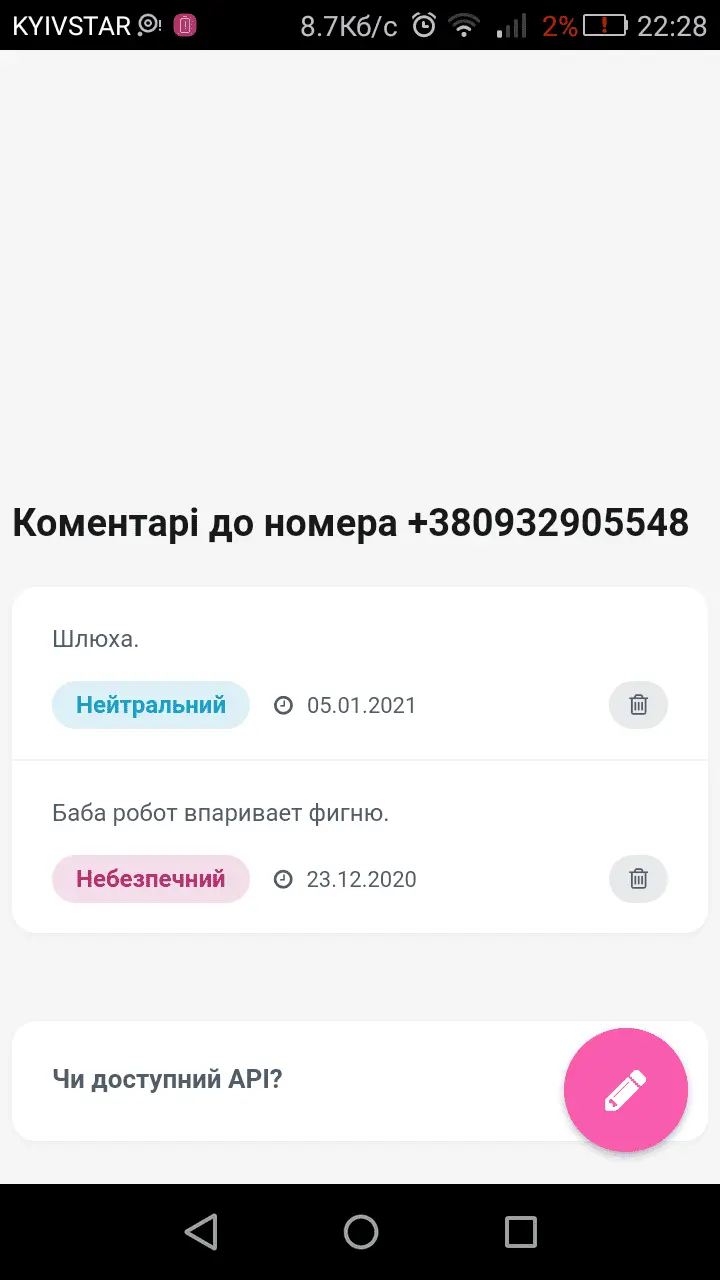Delete the comment "Шлюха." via trash icon
Screen dimensions: 720x1280
(638, 705)
